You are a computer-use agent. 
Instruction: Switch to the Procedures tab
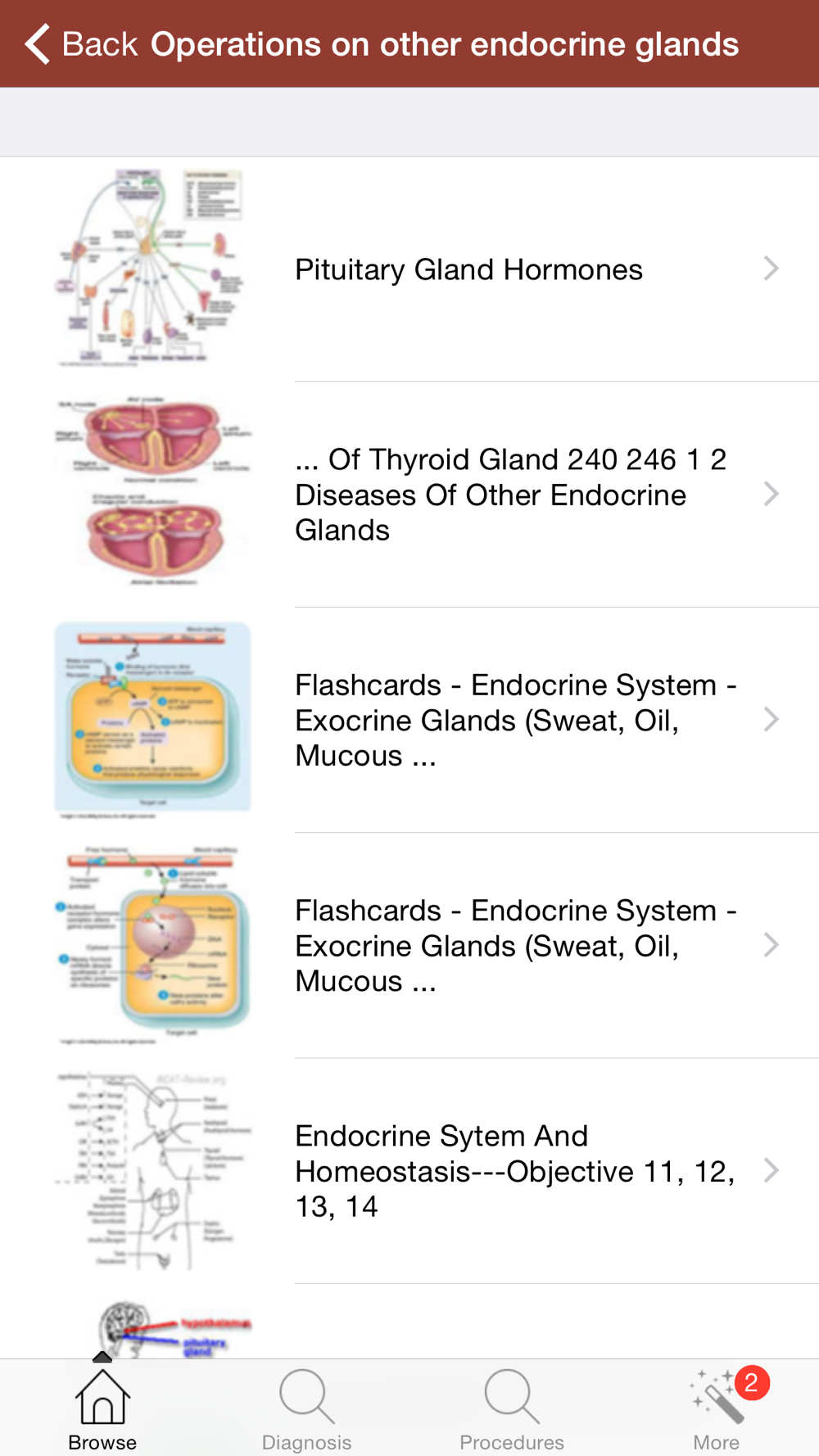point(512,1409)
